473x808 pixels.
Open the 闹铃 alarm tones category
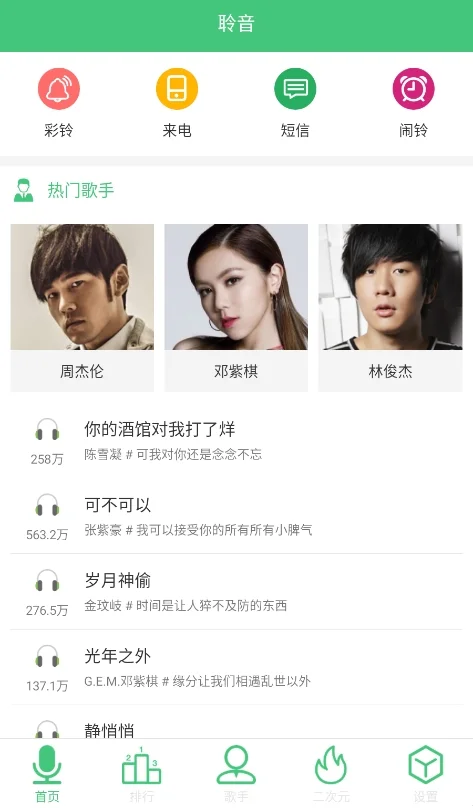(413, 103)
